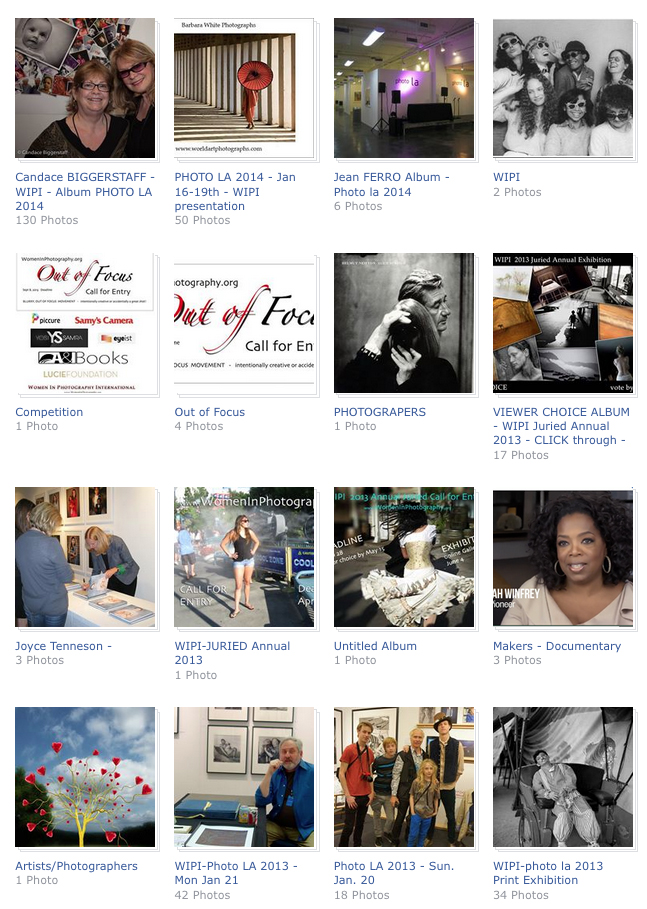This screenshot has width=647, height=909.
Task: Open the Competition album link
Action: click(49, 412)
